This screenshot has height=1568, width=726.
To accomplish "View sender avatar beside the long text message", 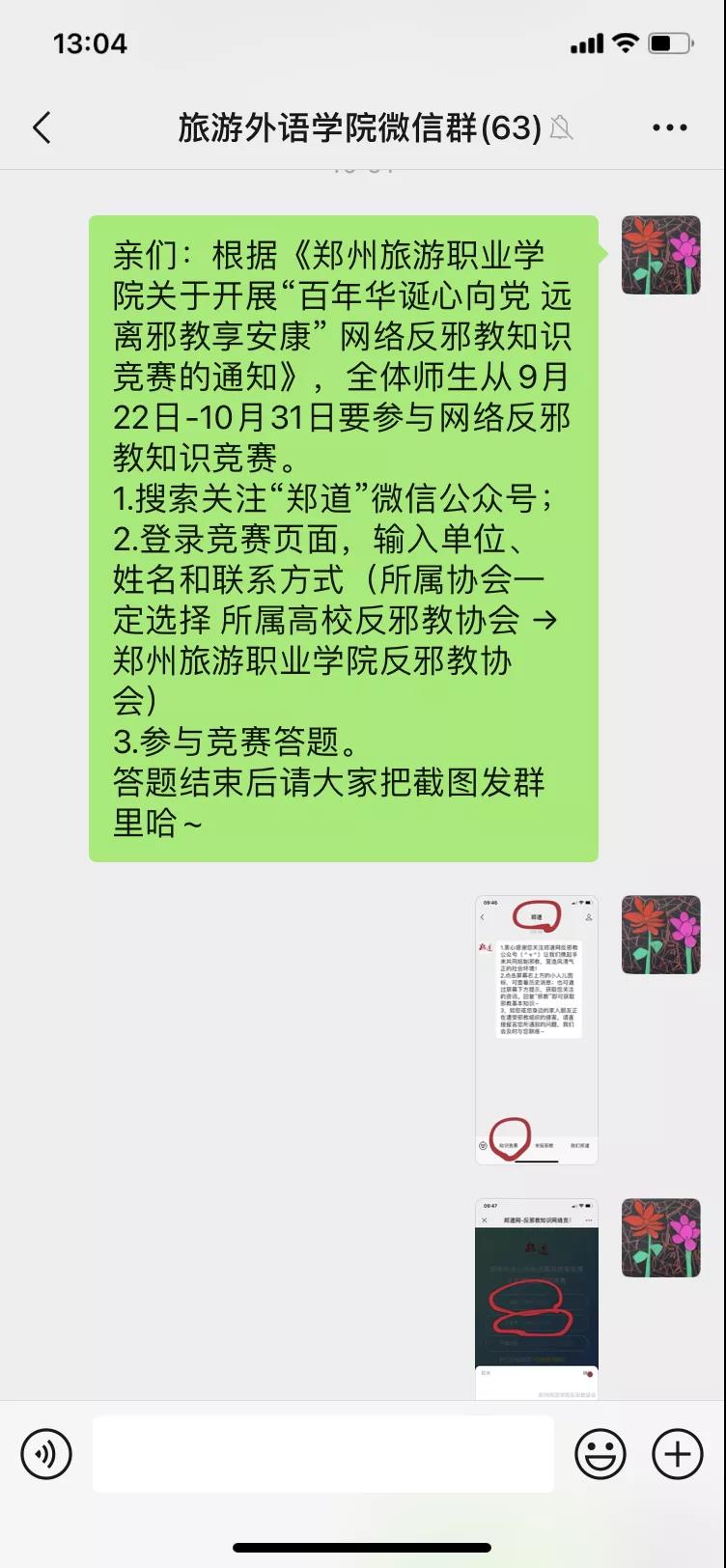I will click(x=660, y=255).
